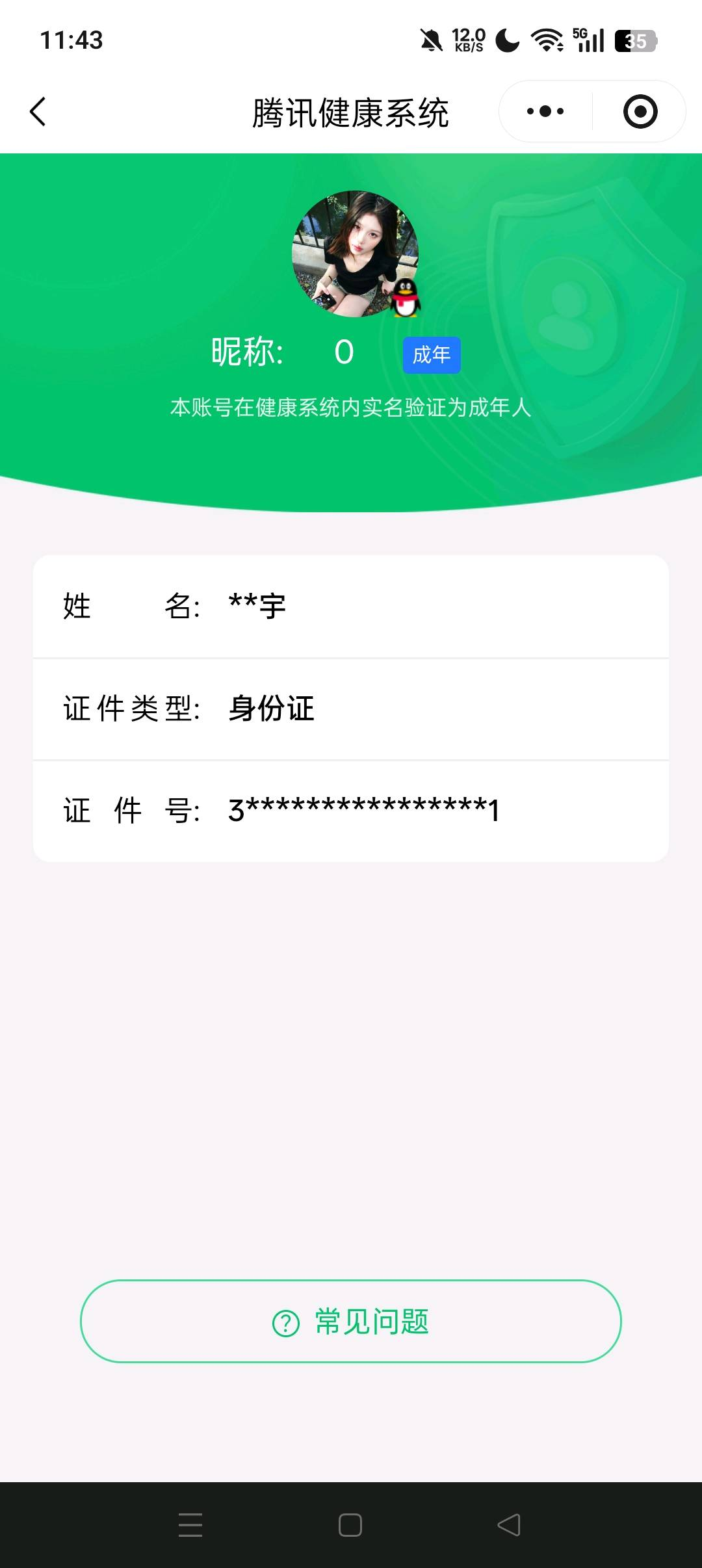Open the mini-program more options menu
Viewport: 702px width, 1568px height.
coord(545,111)
